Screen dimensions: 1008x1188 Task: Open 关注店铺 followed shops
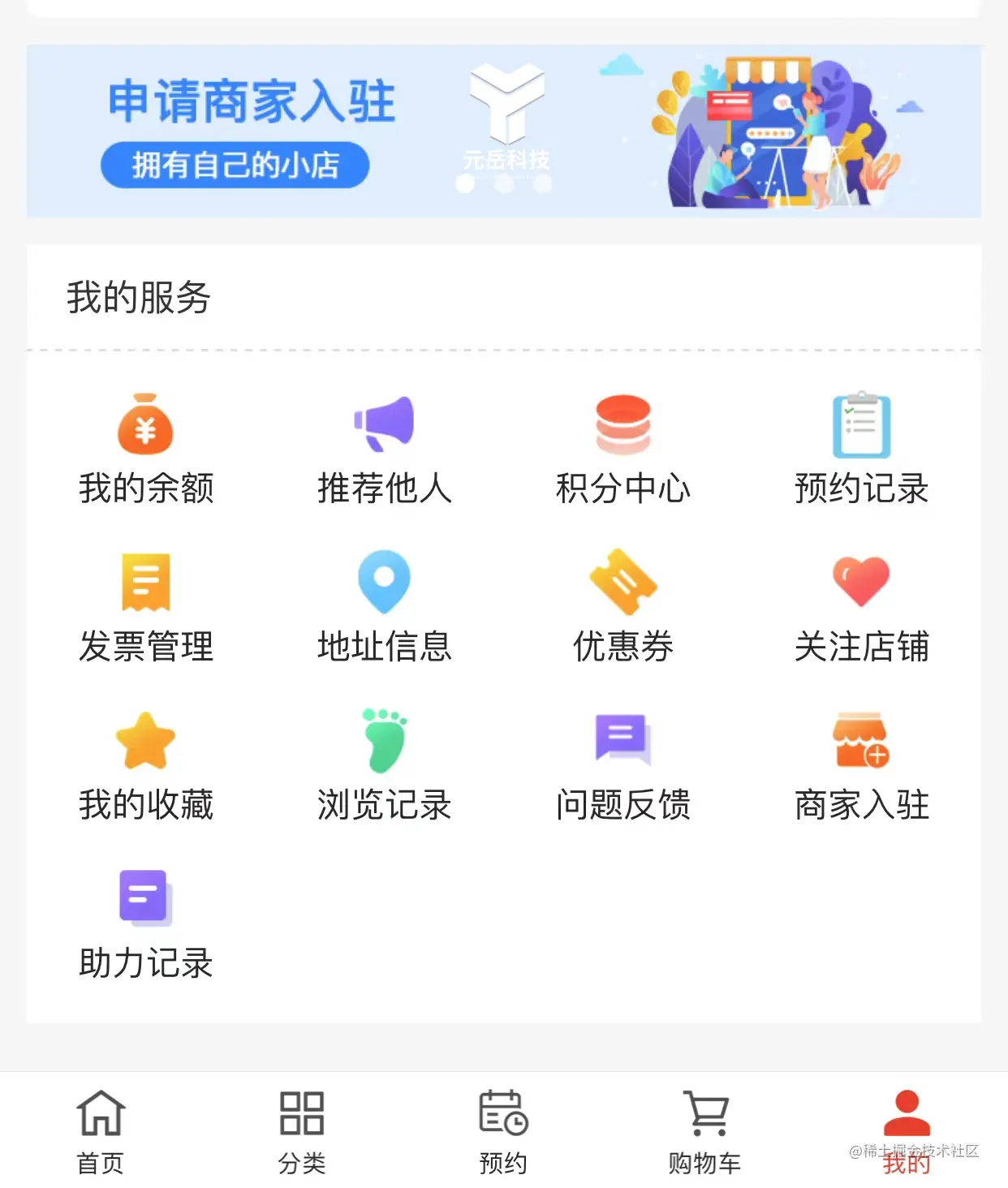[861, 607]
